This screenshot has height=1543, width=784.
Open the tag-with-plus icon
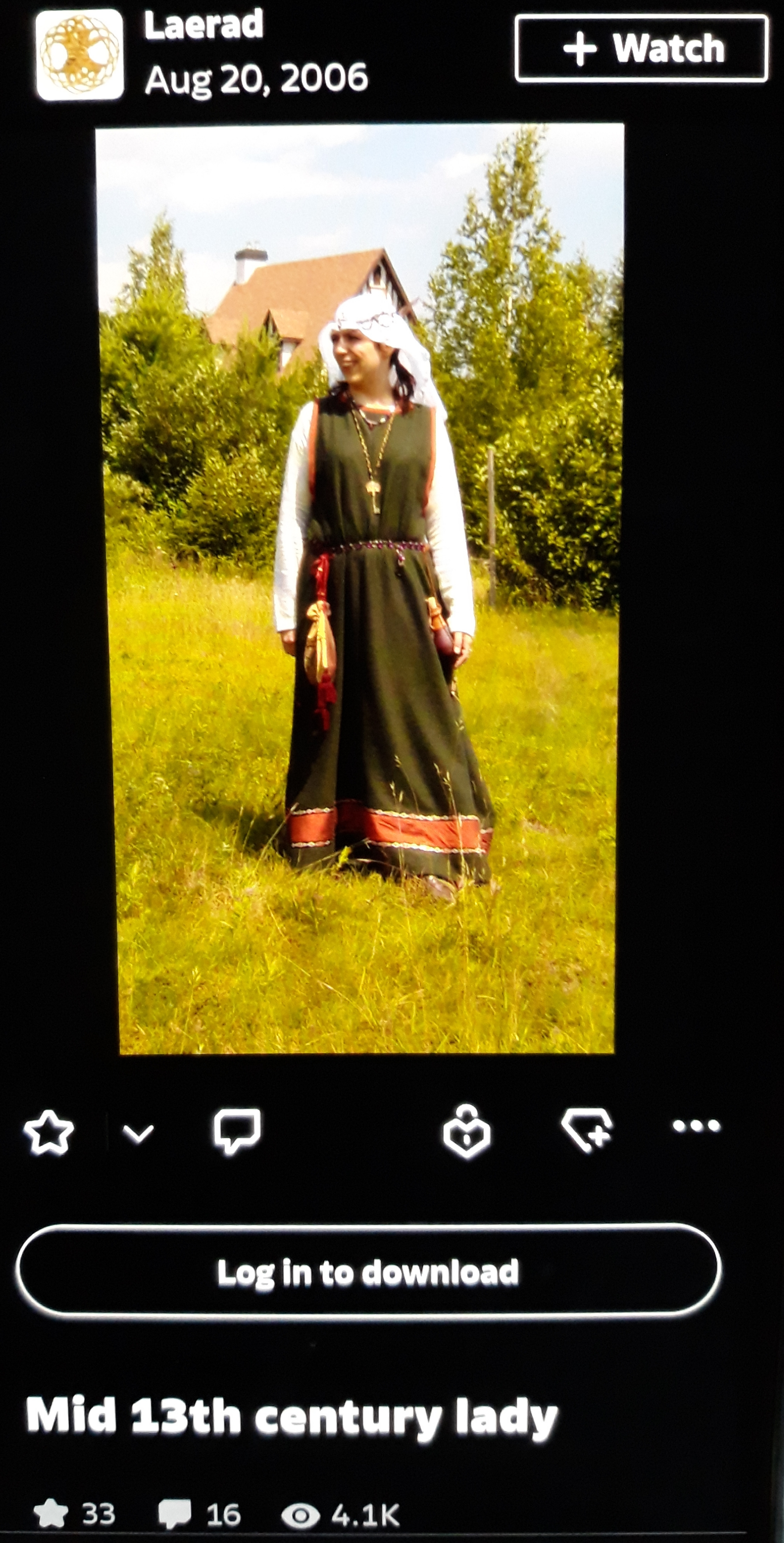(x=587, y=1130)
